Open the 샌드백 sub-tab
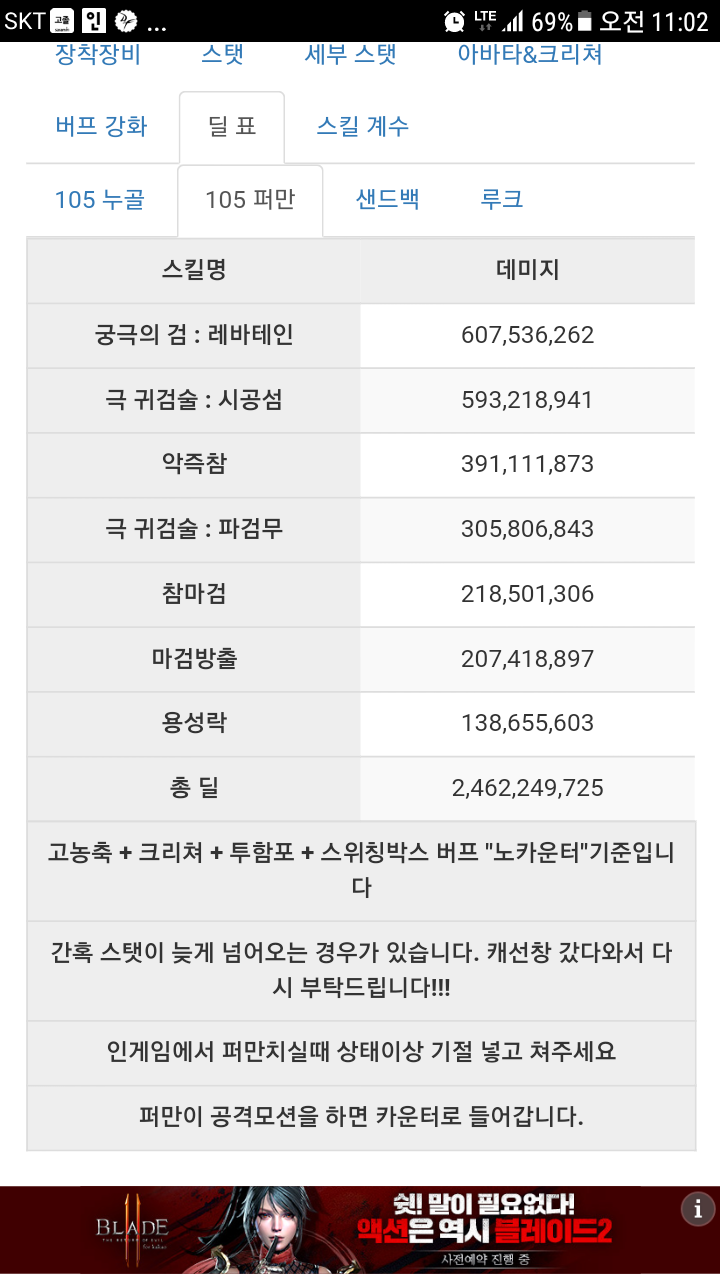Viewport: 720px width, 1280px height. coord(388,199)
